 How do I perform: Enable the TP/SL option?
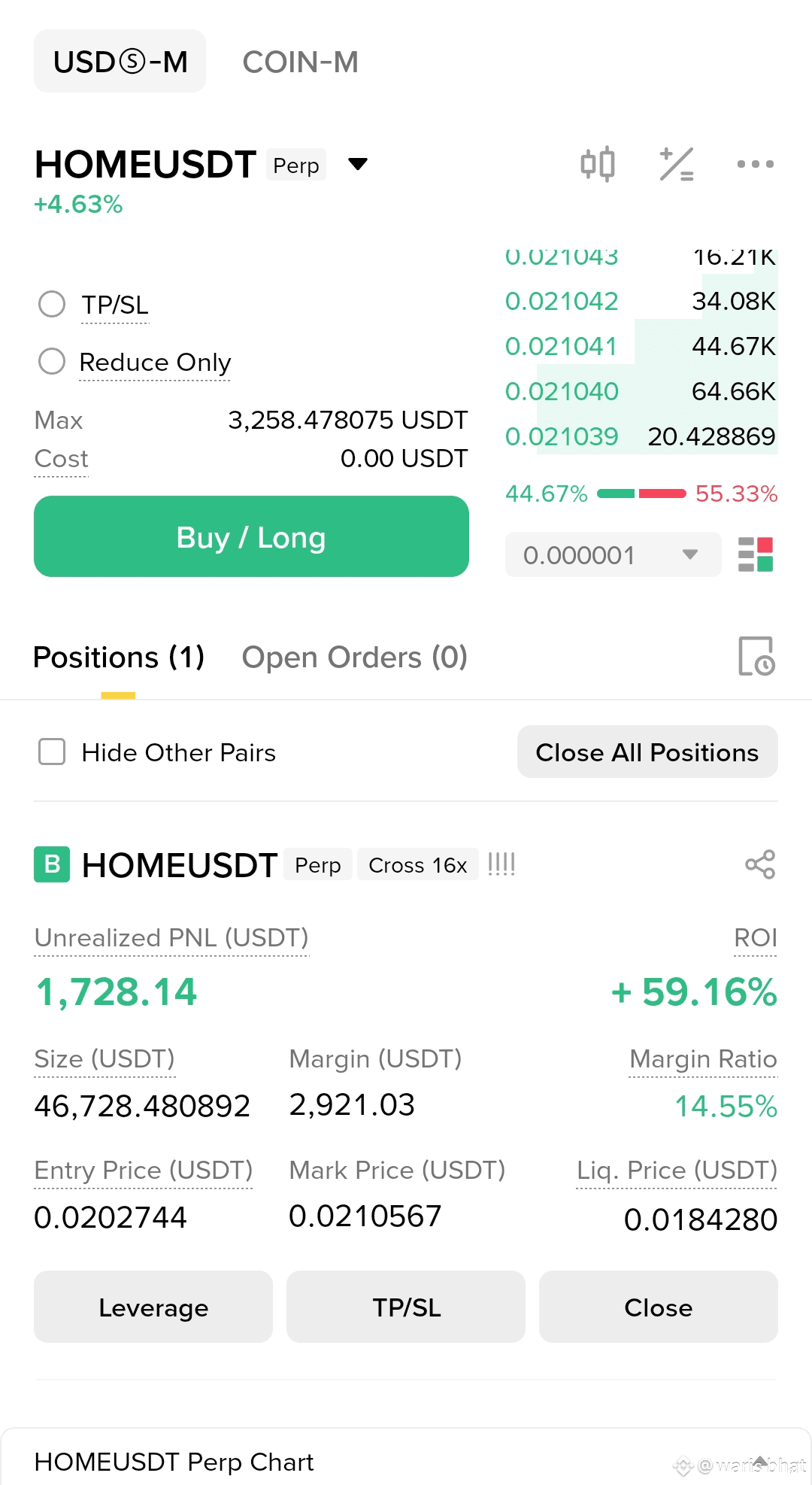point(52,305)
